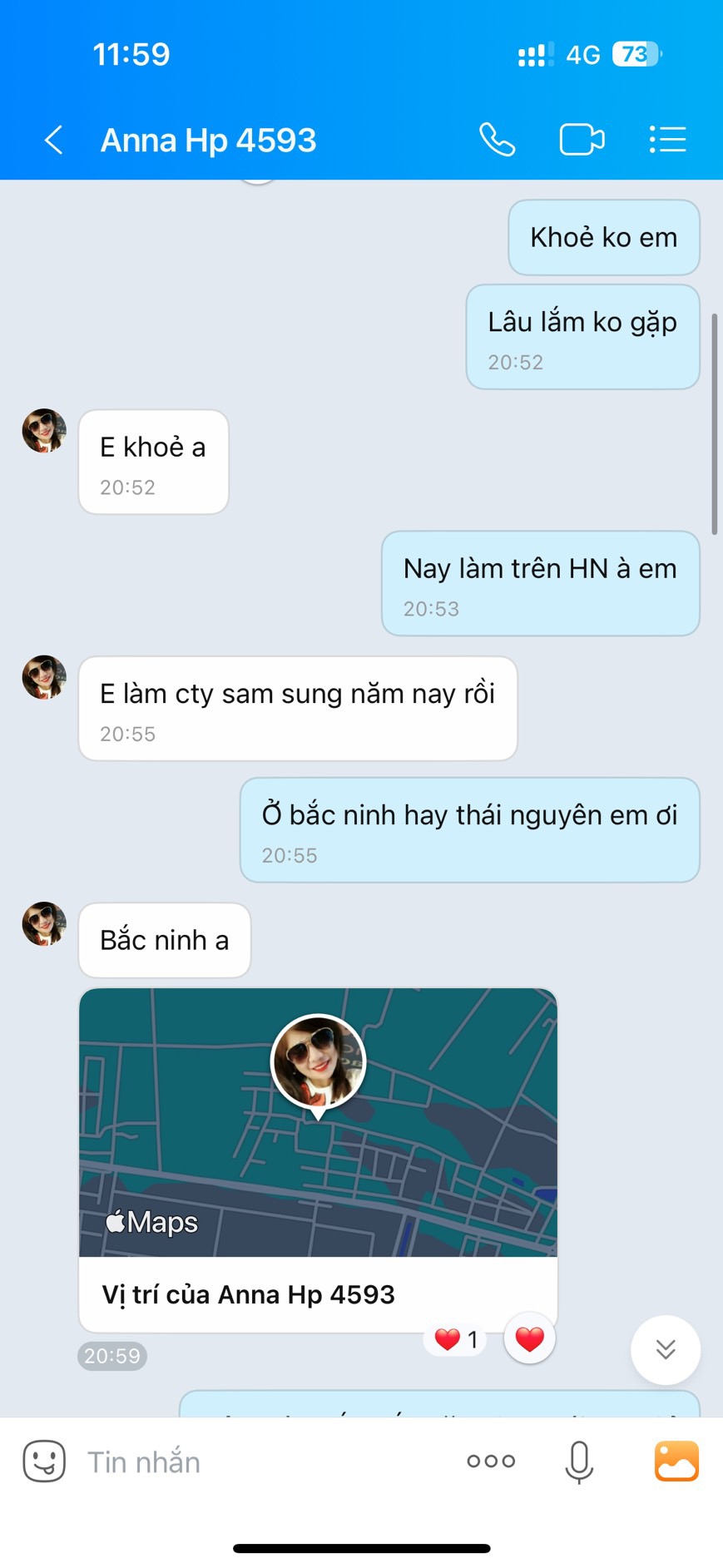723x1568 pixels.
Task: Record a voice message
Action: [x=579, y=1462]
